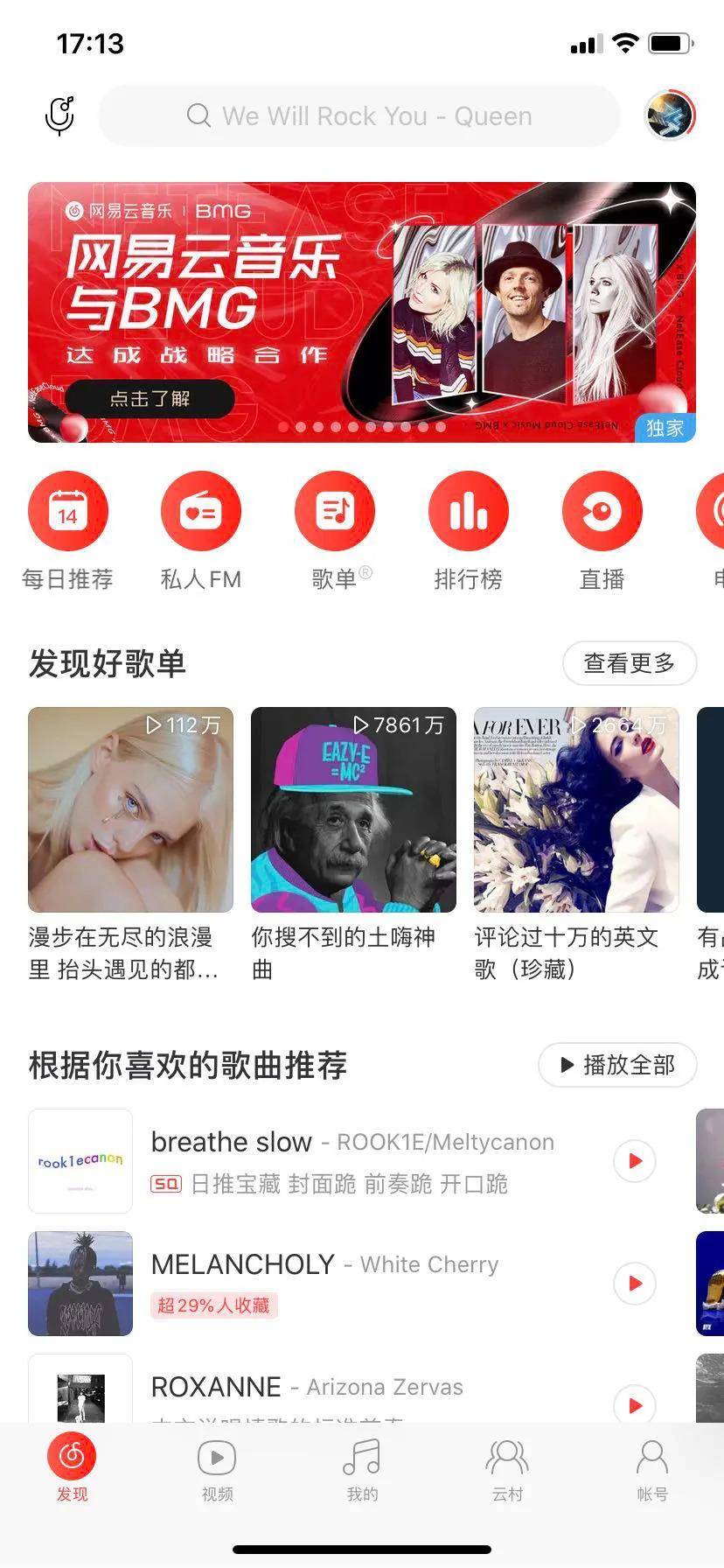Tap 播放全部 to play all recommendations
The width and height of the screenshot is (724, 1568).
(x=616, y=1065)
